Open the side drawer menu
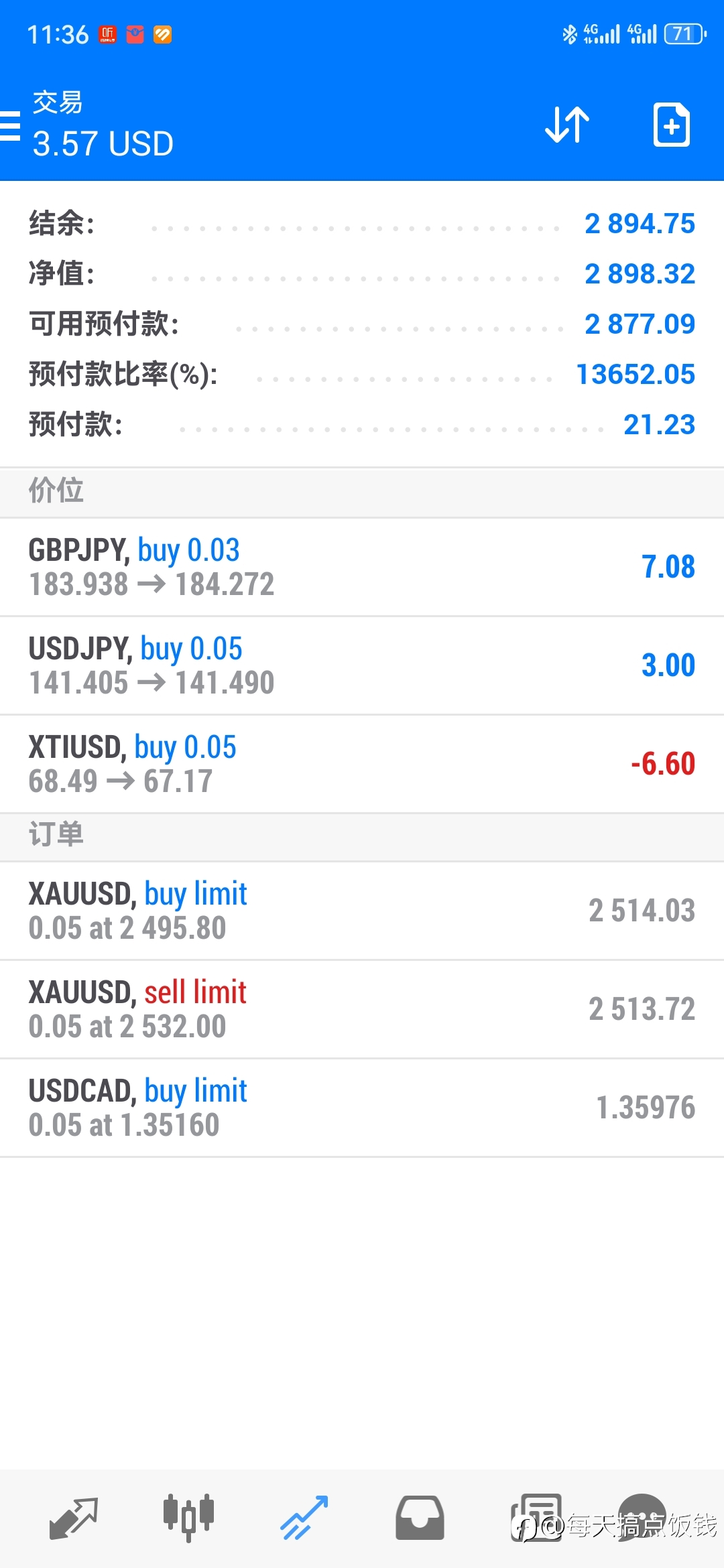 click(9, 126)
